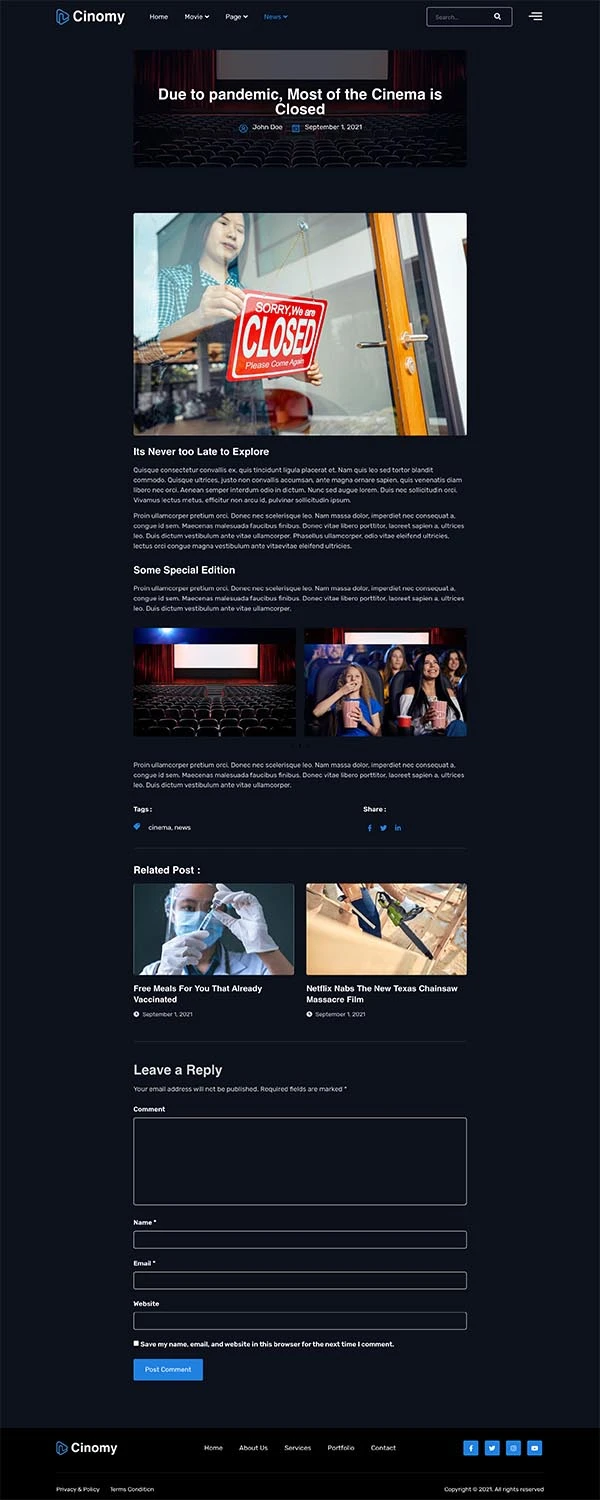The height and width of the screenshot is (1500, 600).
Task: Select the Email input field
Action: [300, 1280]
